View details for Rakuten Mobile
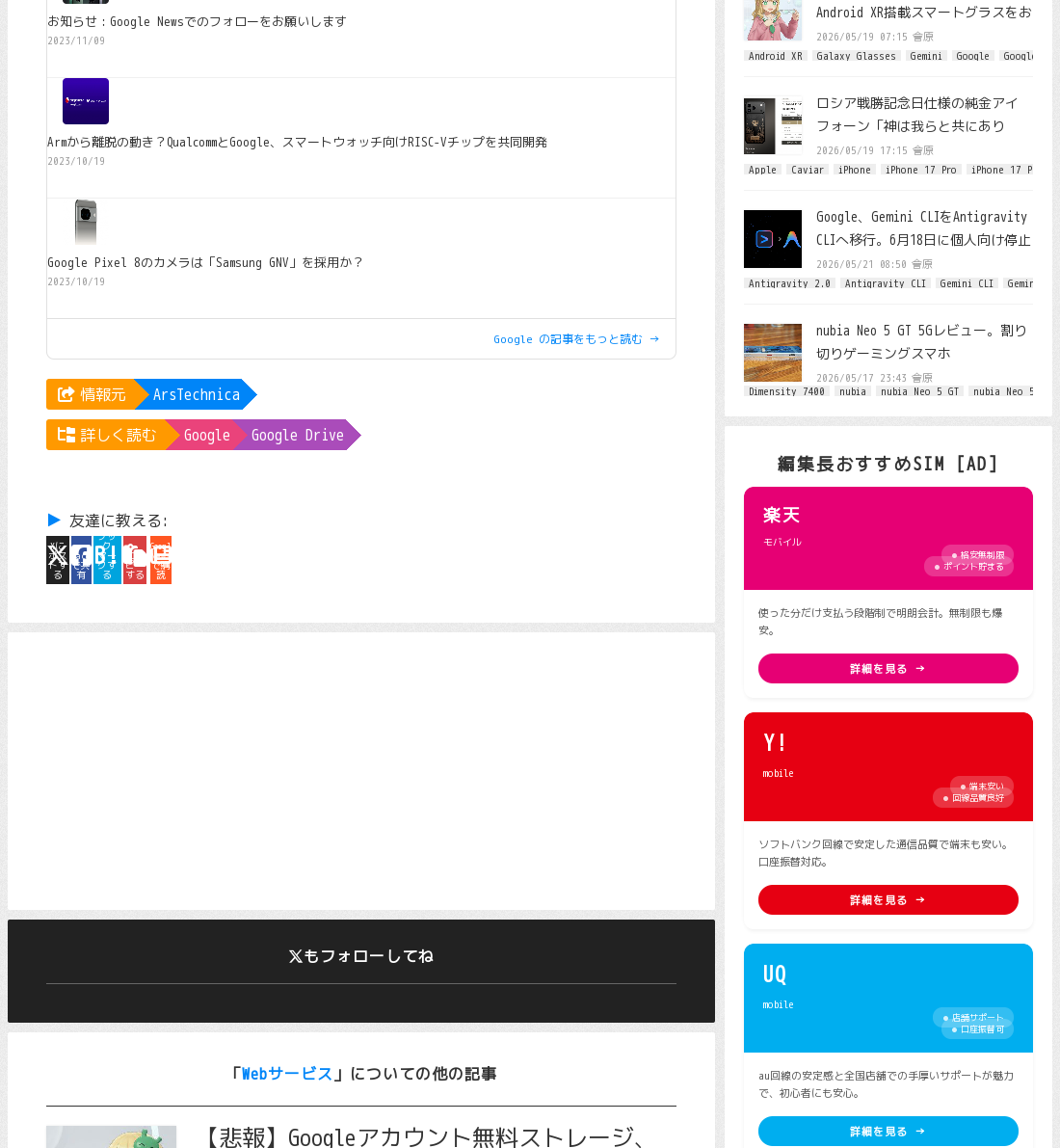Image resolution: width=1060 pixels, height=1148 pixels. (x=888, y=668)
